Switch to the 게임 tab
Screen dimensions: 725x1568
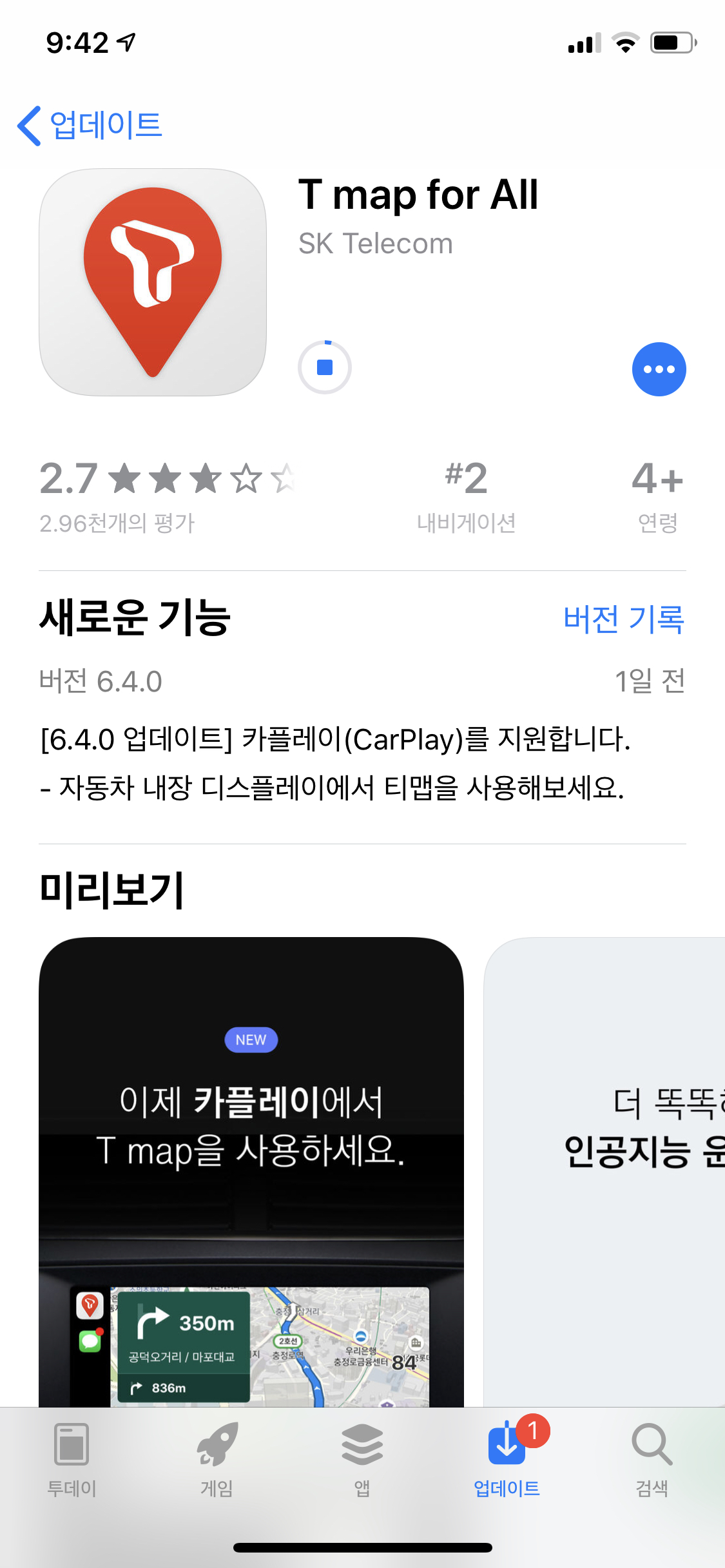[217, 1460]
